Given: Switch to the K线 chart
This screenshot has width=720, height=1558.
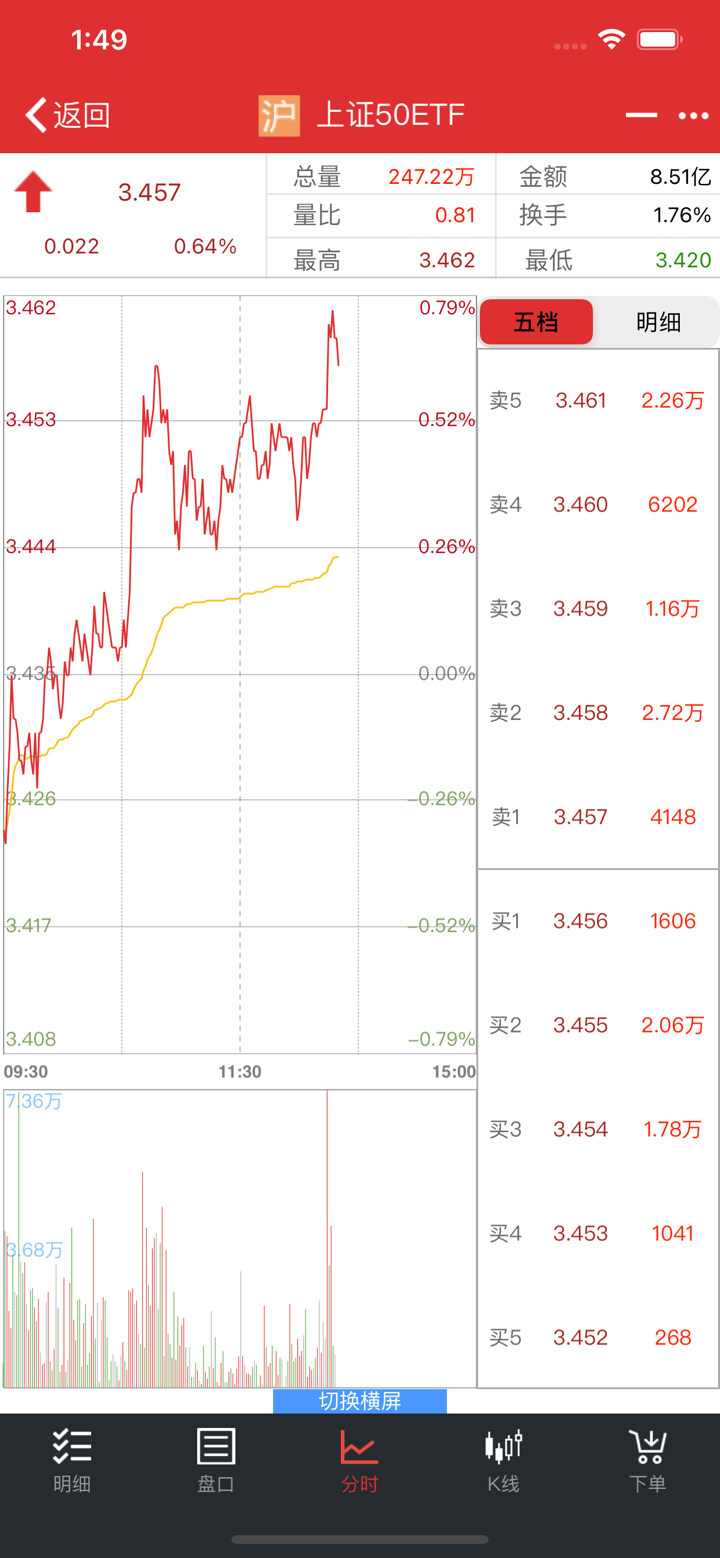Looking at the screenshot, I should tap(503, 1460).
